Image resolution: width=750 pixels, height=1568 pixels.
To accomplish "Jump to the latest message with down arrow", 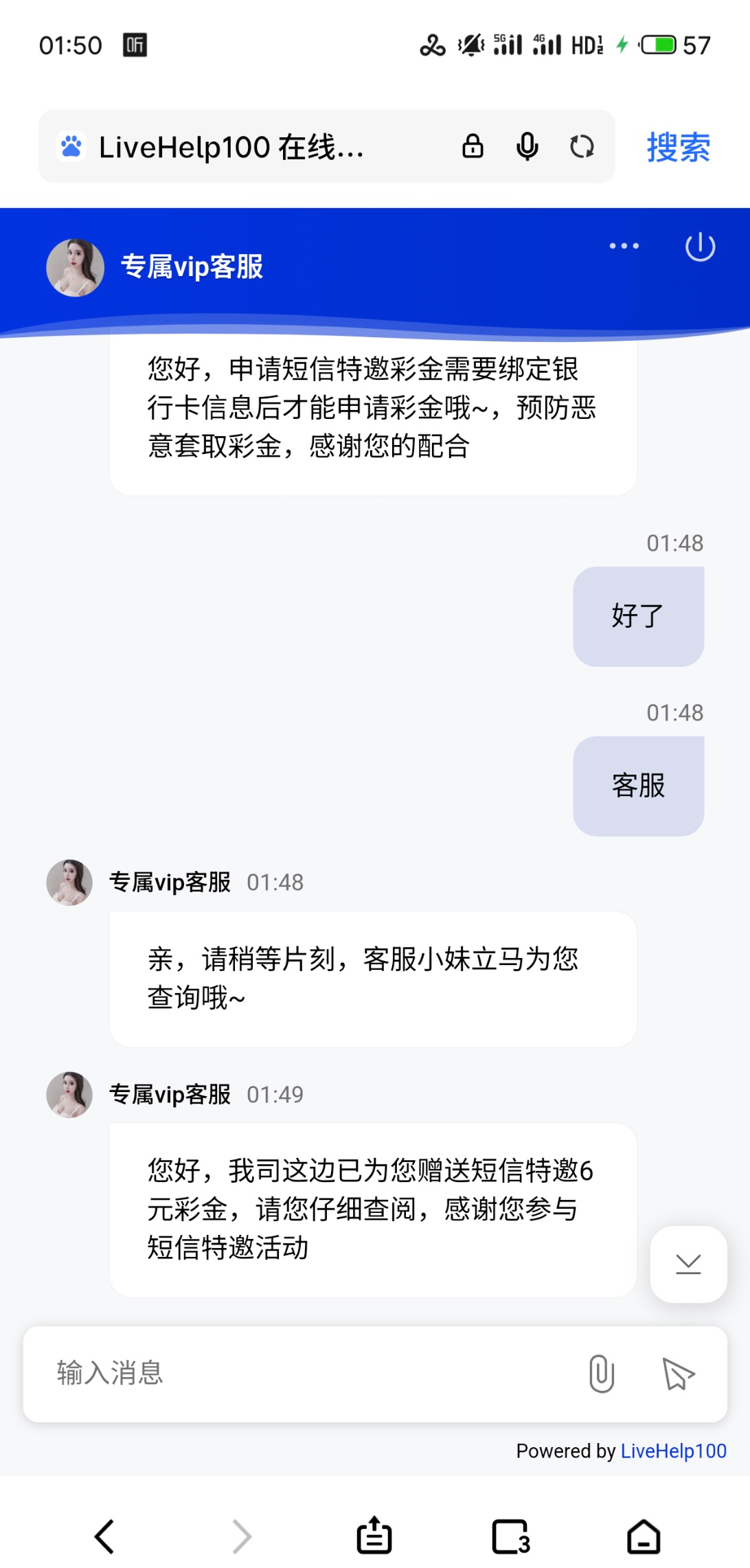I will coord(688,1264).
